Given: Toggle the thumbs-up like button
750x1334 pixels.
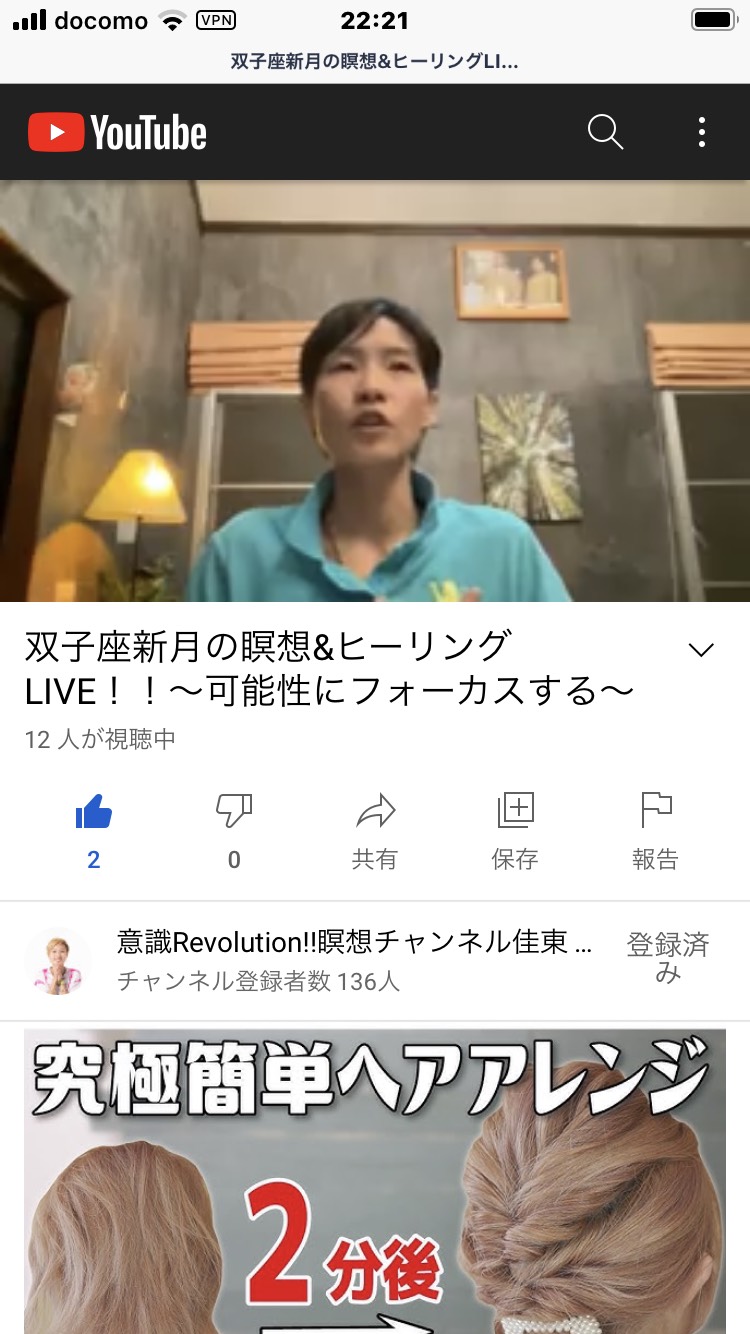Looking at the screenshot, I should point(94,831).
